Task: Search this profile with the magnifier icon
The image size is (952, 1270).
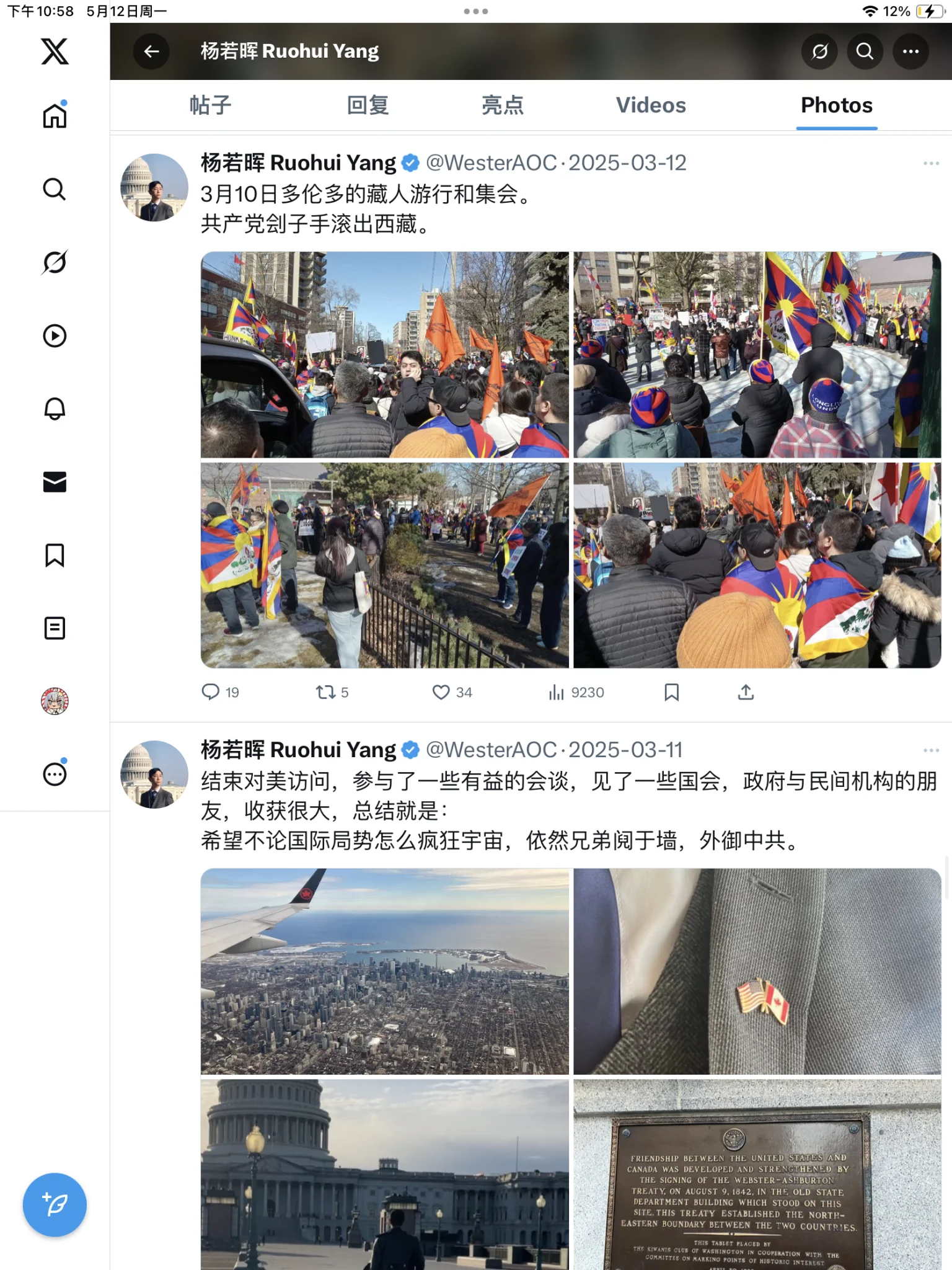Action: coord(865,51)
